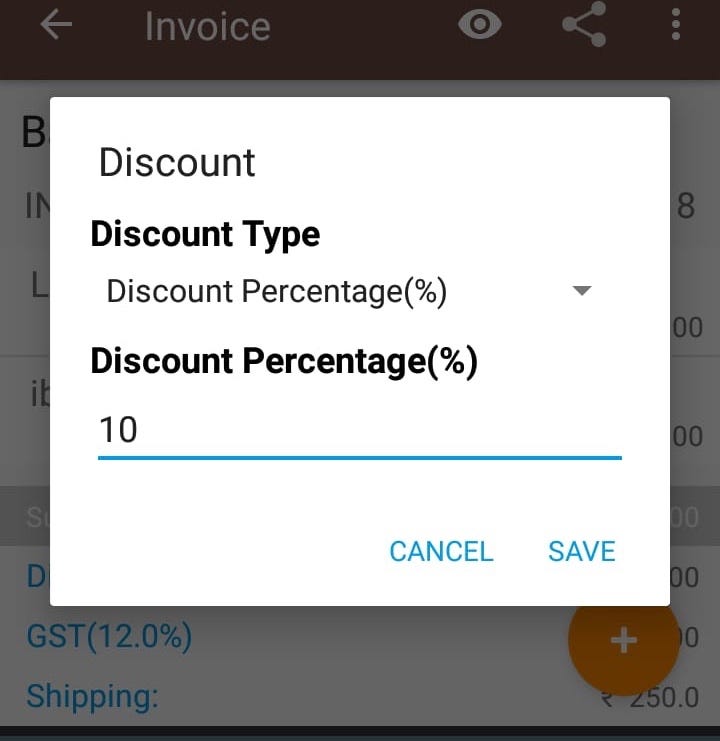720x741 pixels.
Task: Edit the Discount Percentage value field
Action: [x=358, y=431]
